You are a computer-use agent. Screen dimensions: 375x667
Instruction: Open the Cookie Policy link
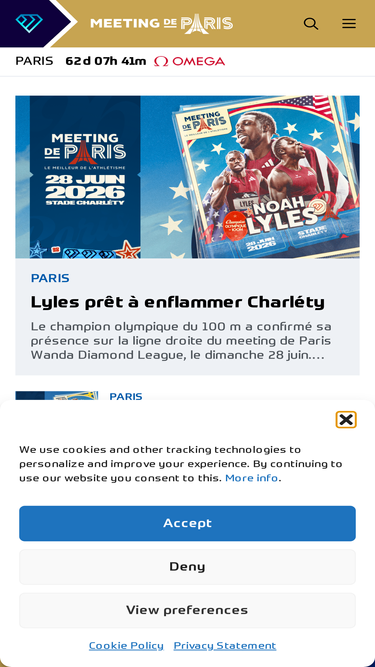[x=126, y=645]
